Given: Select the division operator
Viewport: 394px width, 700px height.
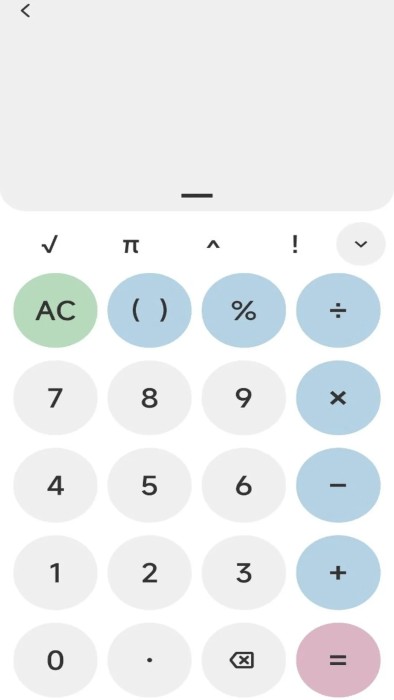Looking at the screenshot, I should click(338, 310).
